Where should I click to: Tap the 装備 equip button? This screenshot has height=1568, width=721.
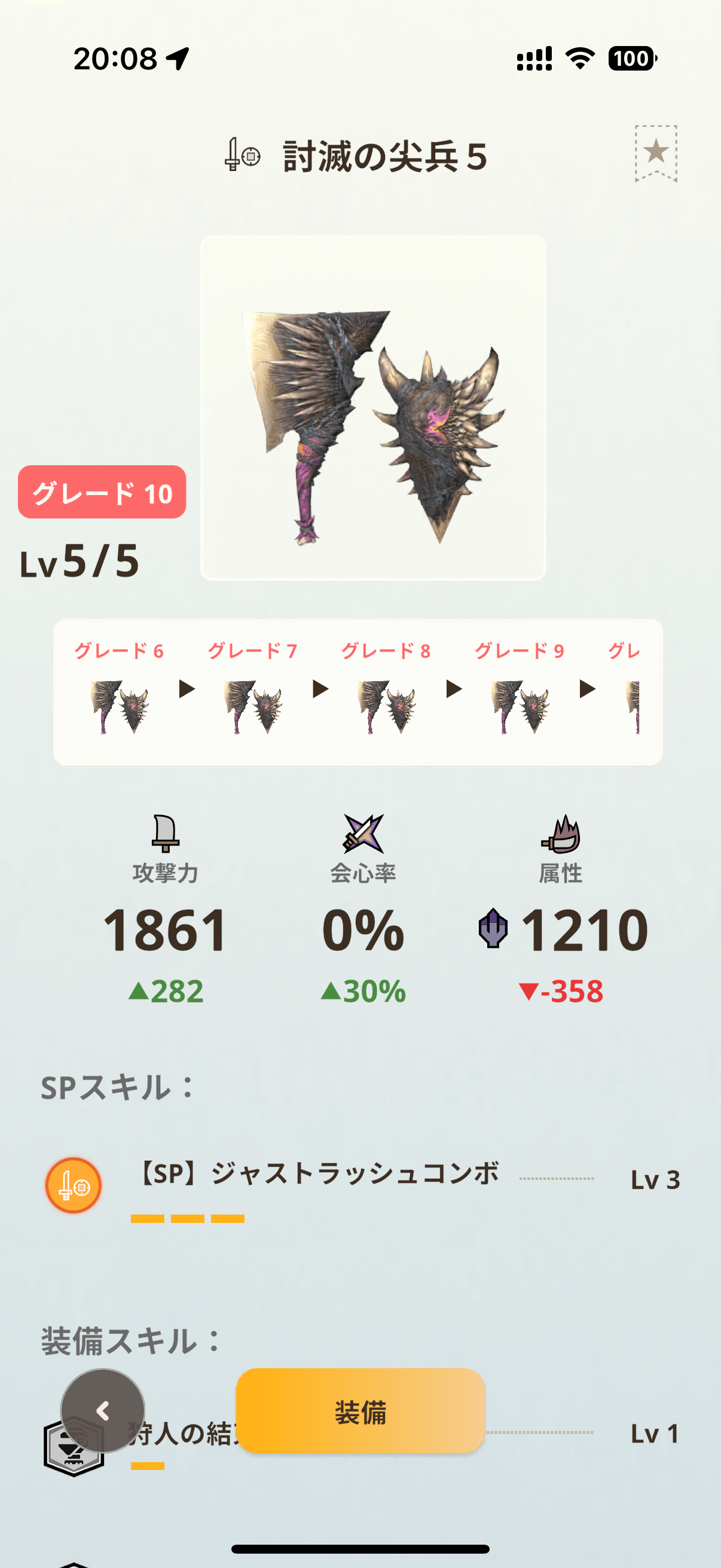click(x=360, y=1411)
